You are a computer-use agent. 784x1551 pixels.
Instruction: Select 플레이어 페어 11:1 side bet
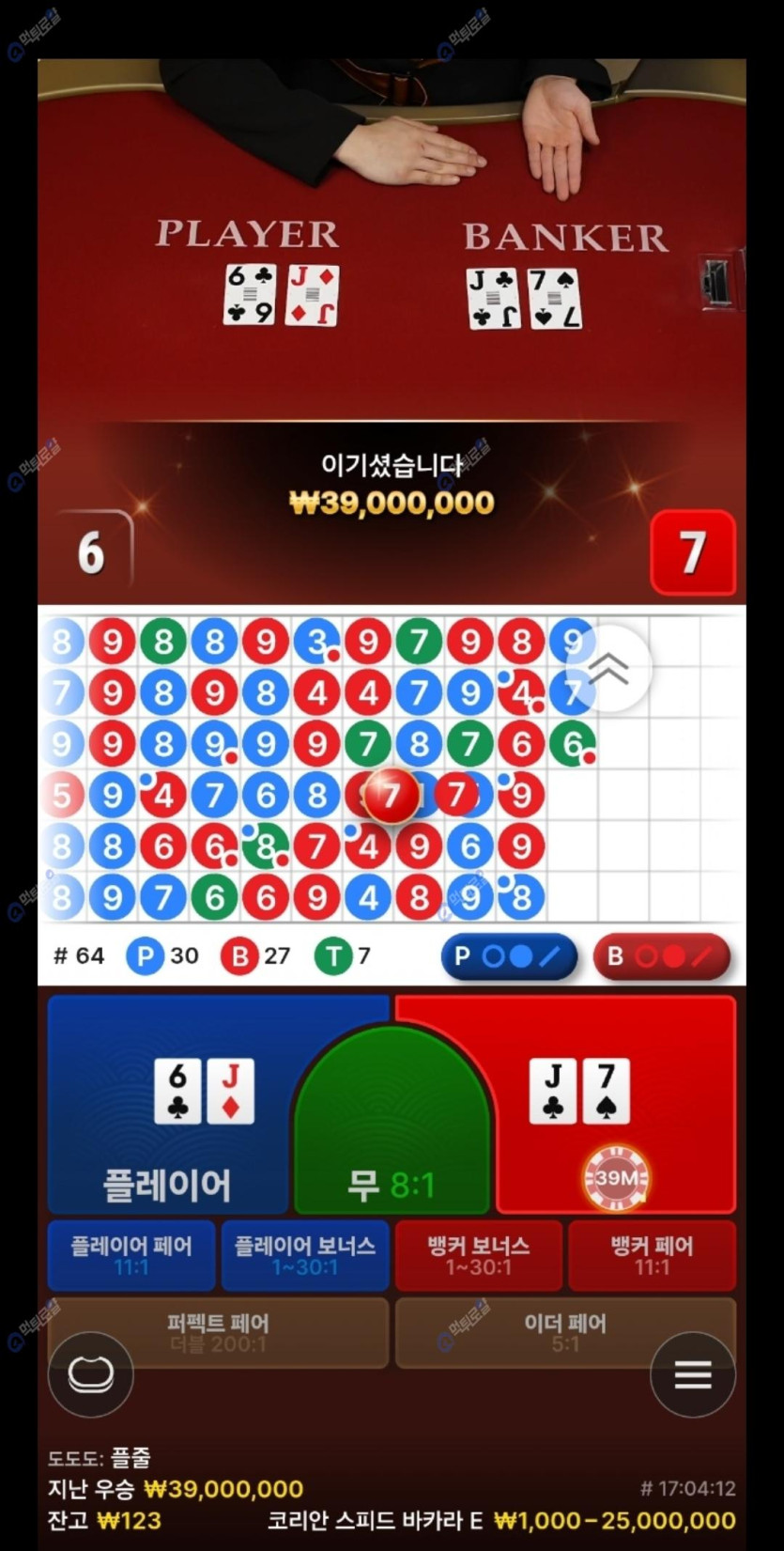tap(131, 1255)
